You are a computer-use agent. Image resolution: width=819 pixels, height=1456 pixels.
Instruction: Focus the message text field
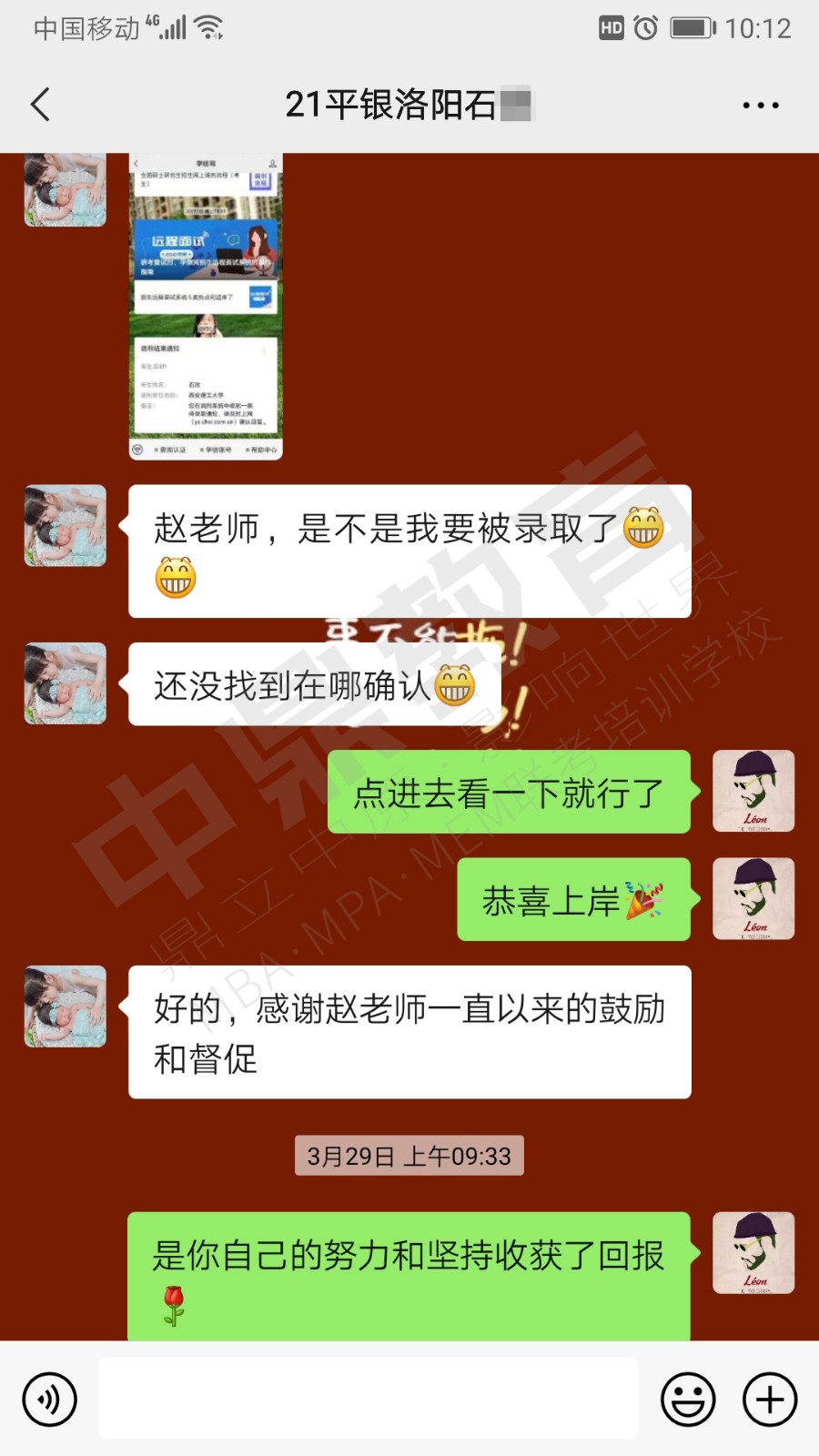click(369, 1399)
